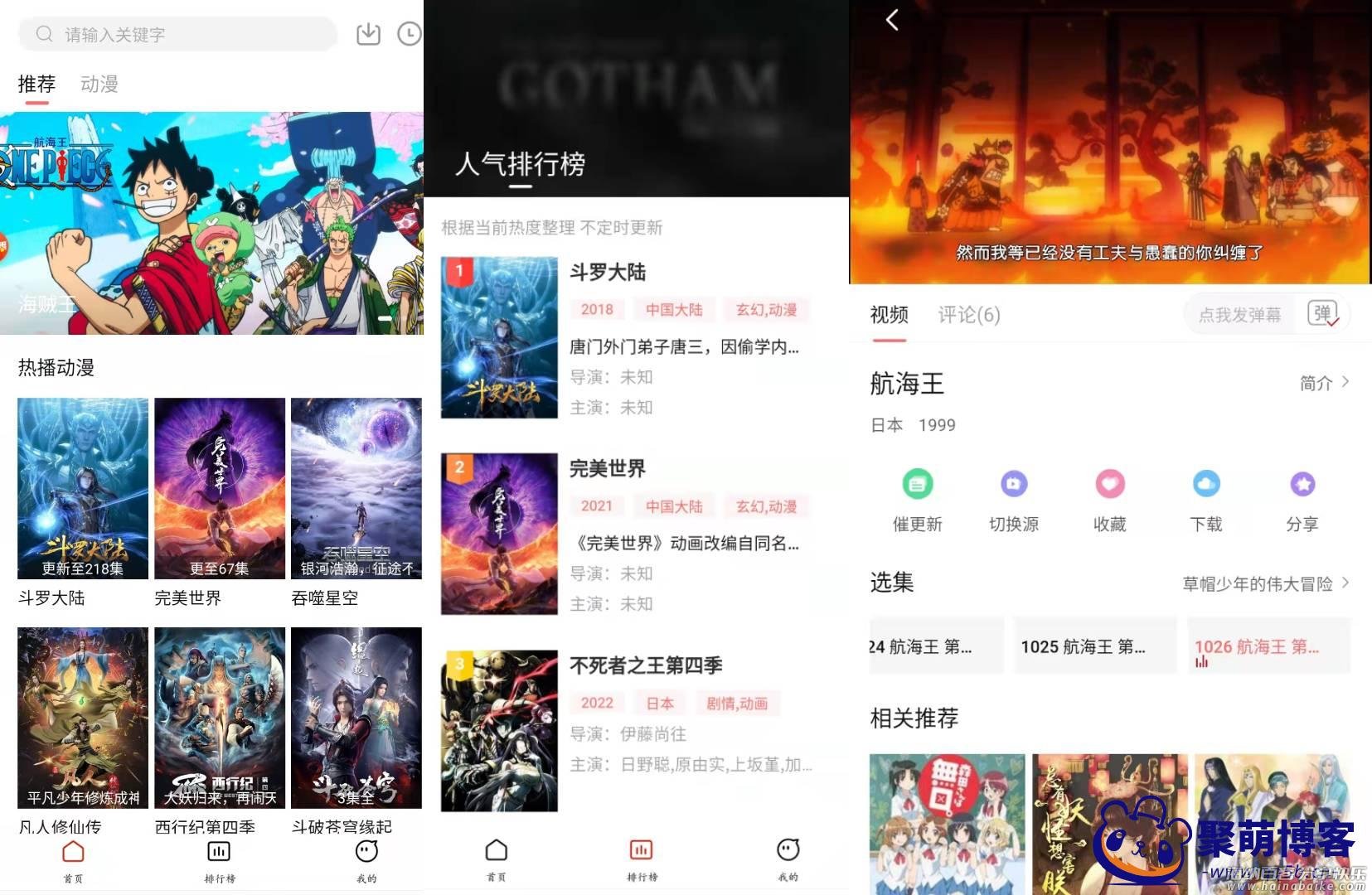
Task: Open the 海贼王 banner
Action: point(211,223)
